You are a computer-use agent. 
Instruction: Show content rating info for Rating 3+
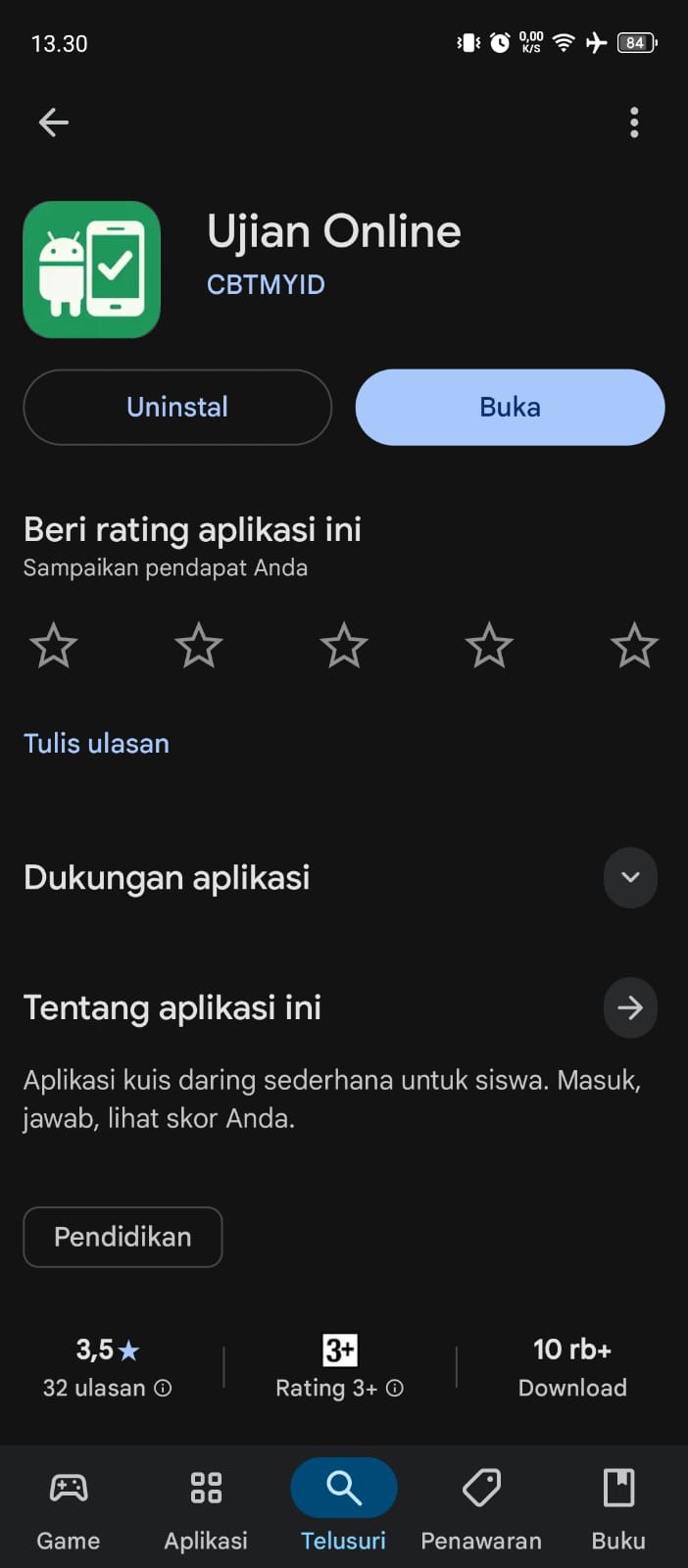(395, 1388)
